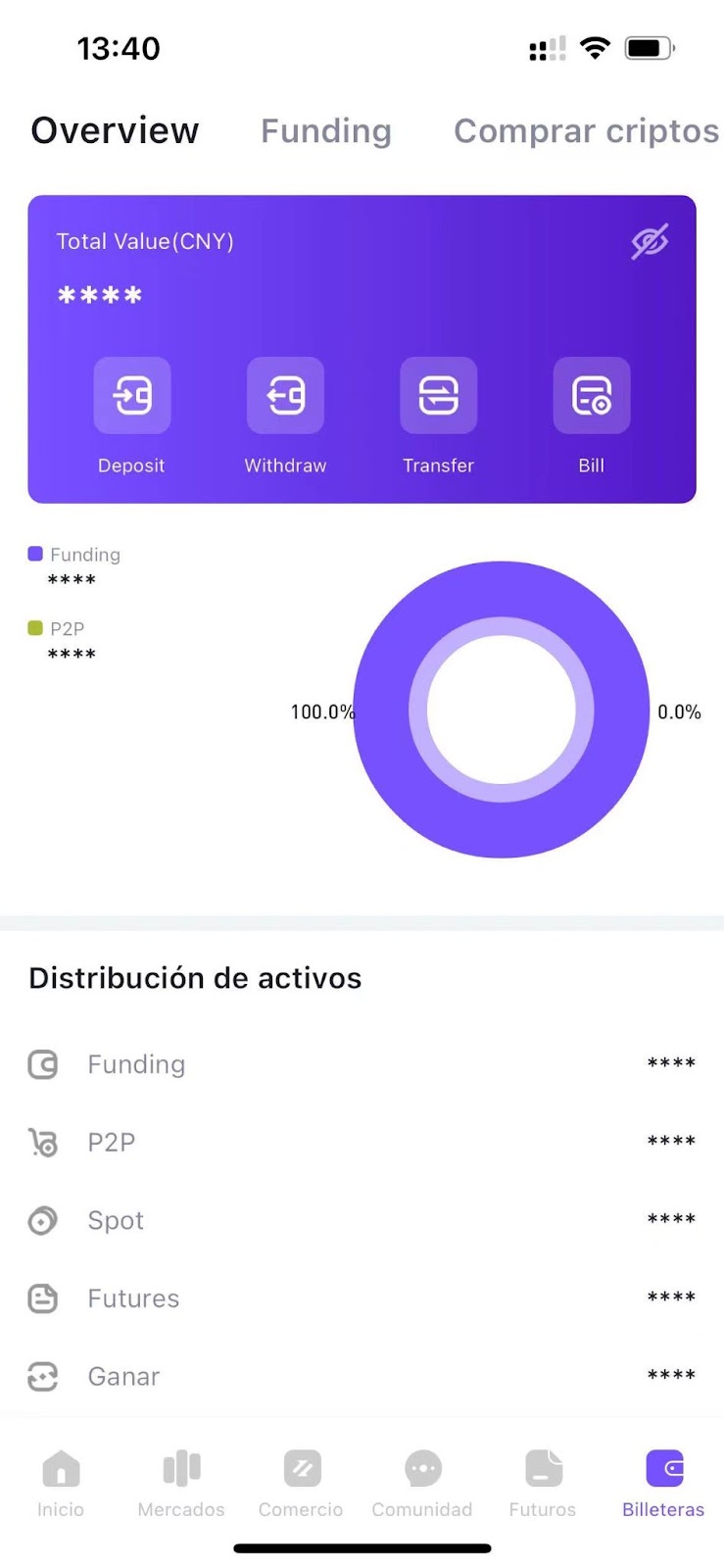Select the Billeteras tab

(663, 1484)
